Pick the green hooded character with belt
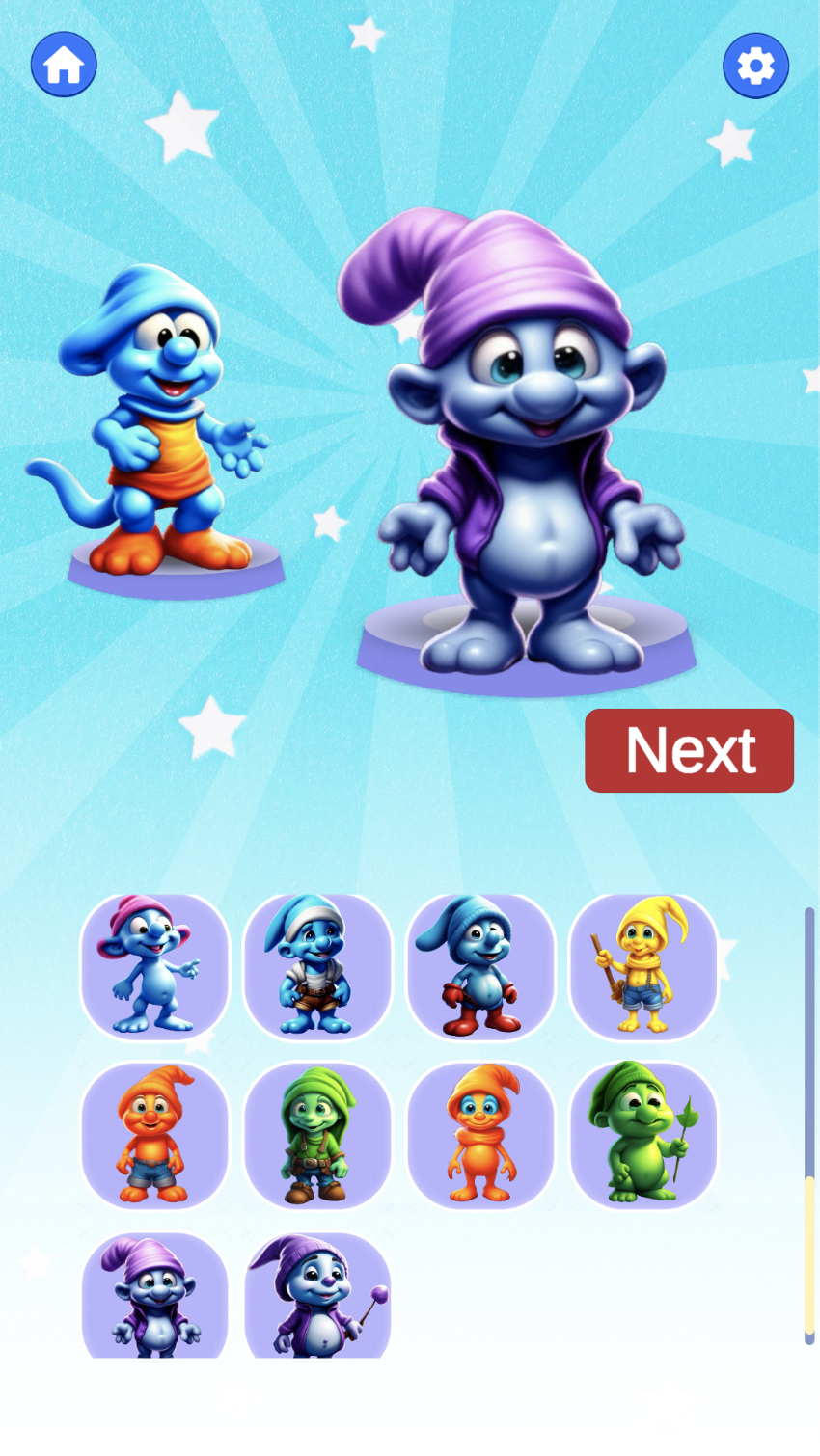This screenshot has height=1456, width=820. (x=317, y=1136)
